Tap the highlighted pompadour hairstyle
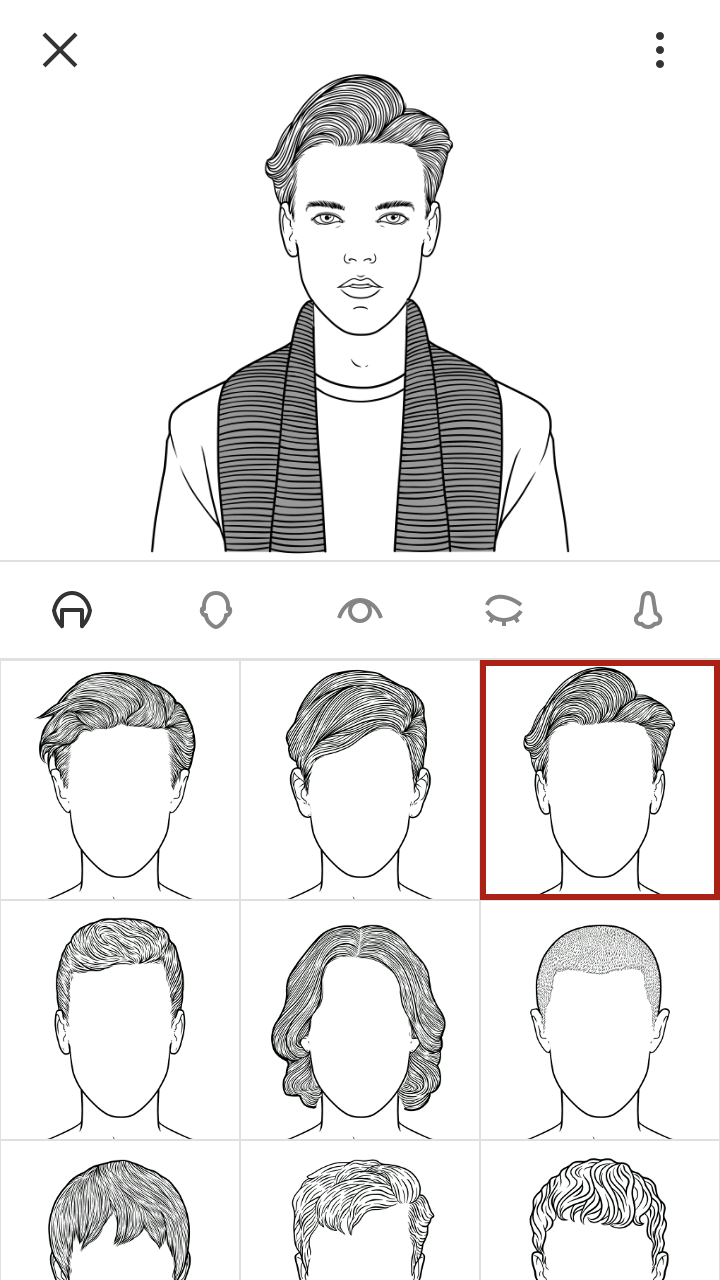This screenshot has height=1280, width=720. point(600,780)
